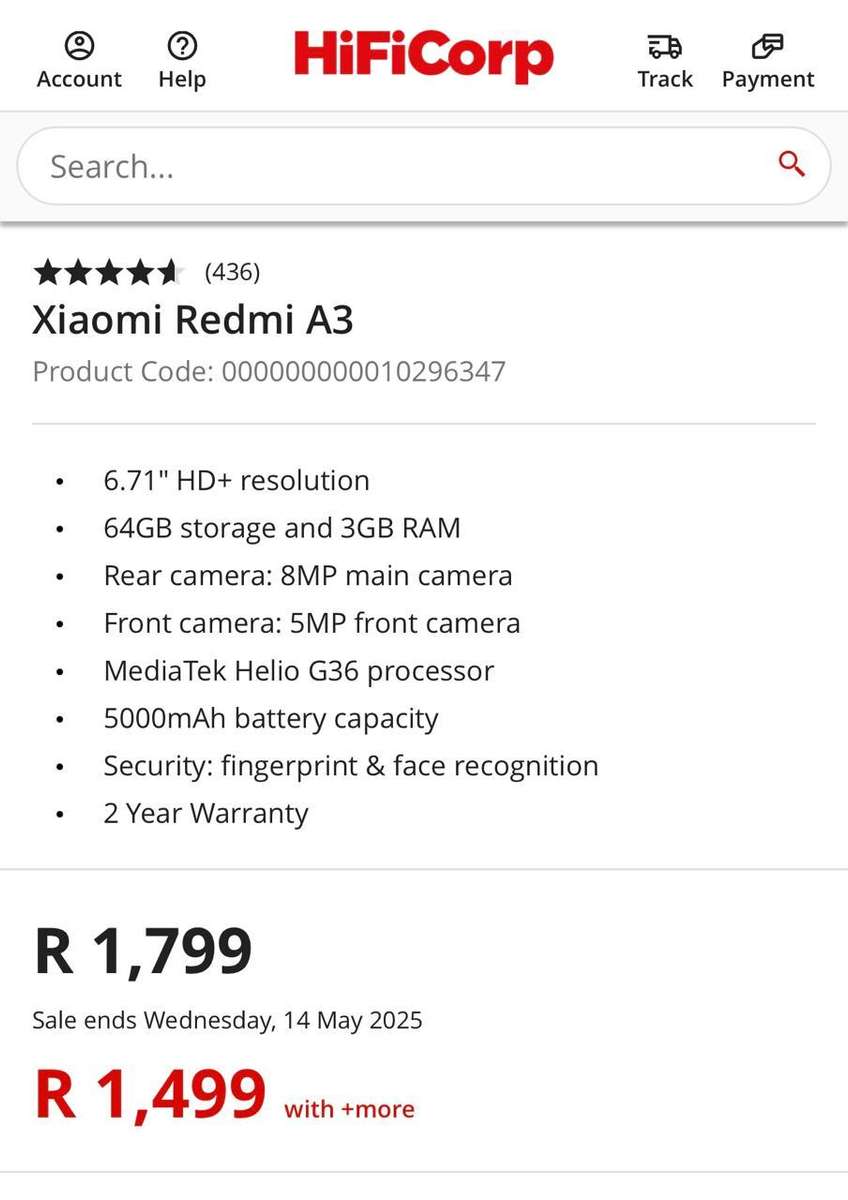Select the 64GB storage specification line
The image size is (848, 1200).
click(x=282, y=527)
